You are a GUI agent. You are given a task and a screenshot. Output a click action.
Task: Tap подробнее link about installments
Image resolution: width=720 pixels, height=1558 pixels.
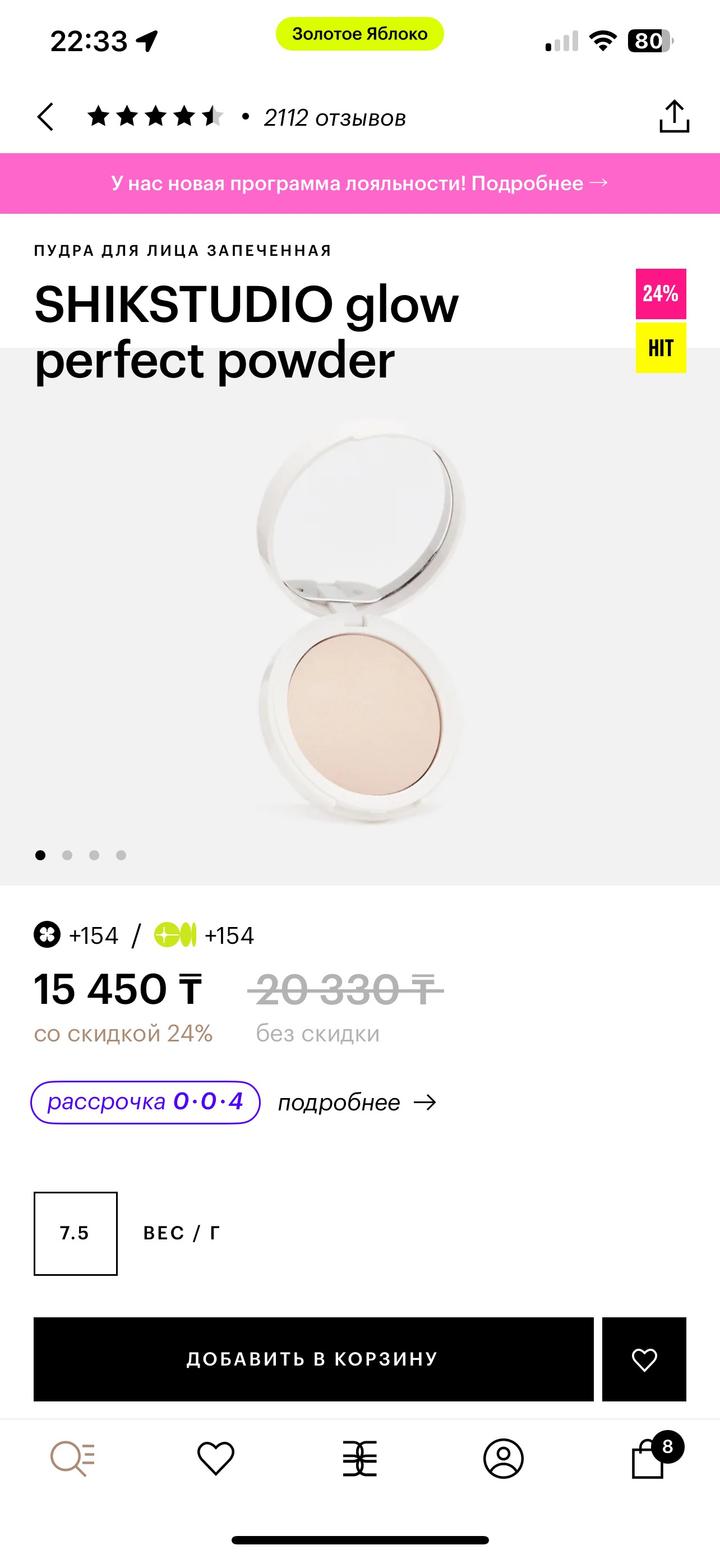356,1102
